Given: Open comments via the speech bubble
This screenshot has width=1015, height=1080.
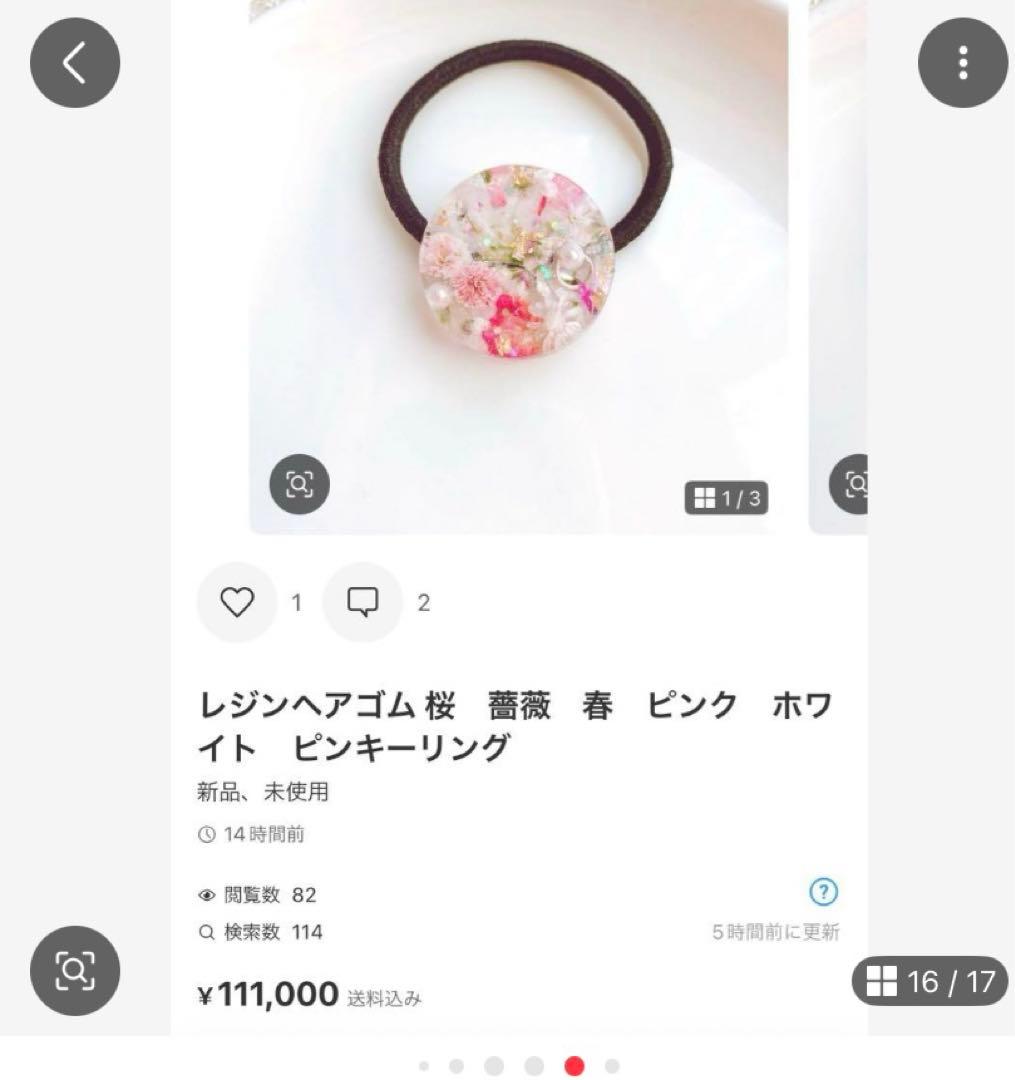Looking at the screenshot, I should 363,602.
